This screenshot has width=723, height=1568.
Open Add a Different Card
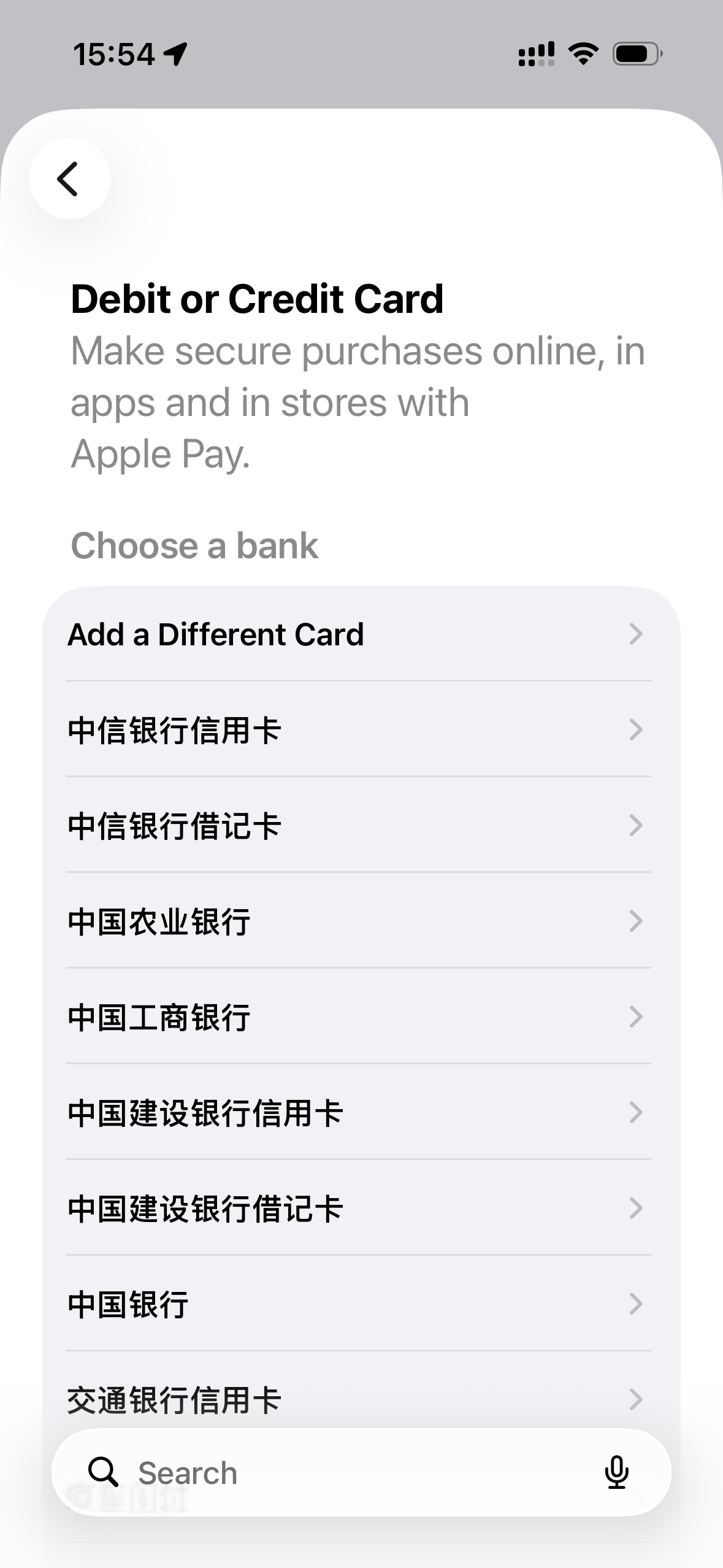coord(361,634)
